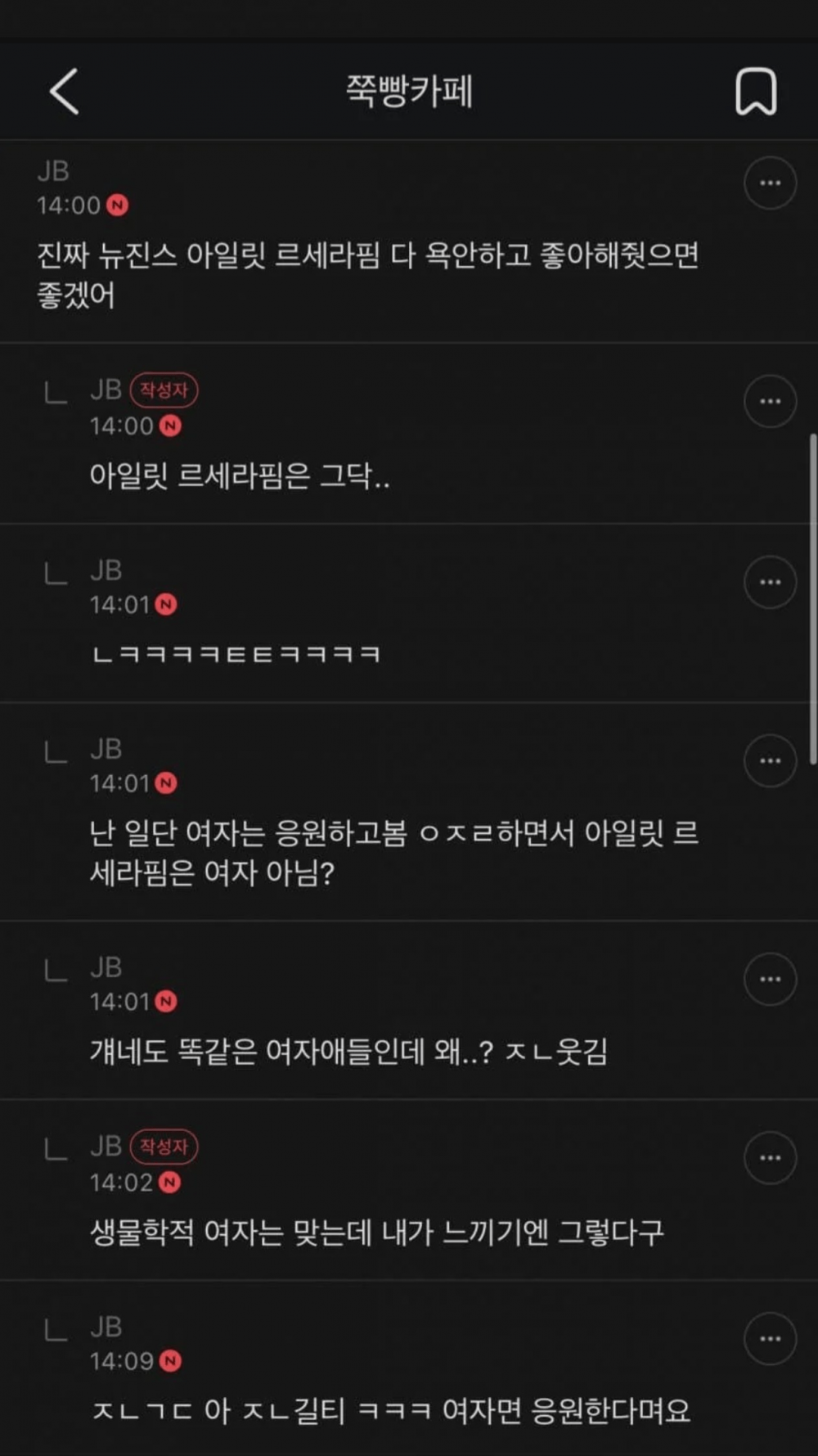Open options for 난 일단 여자는 응원하고봄 reply
This screenshot has width=818, height=1456.
pos(770,761)
